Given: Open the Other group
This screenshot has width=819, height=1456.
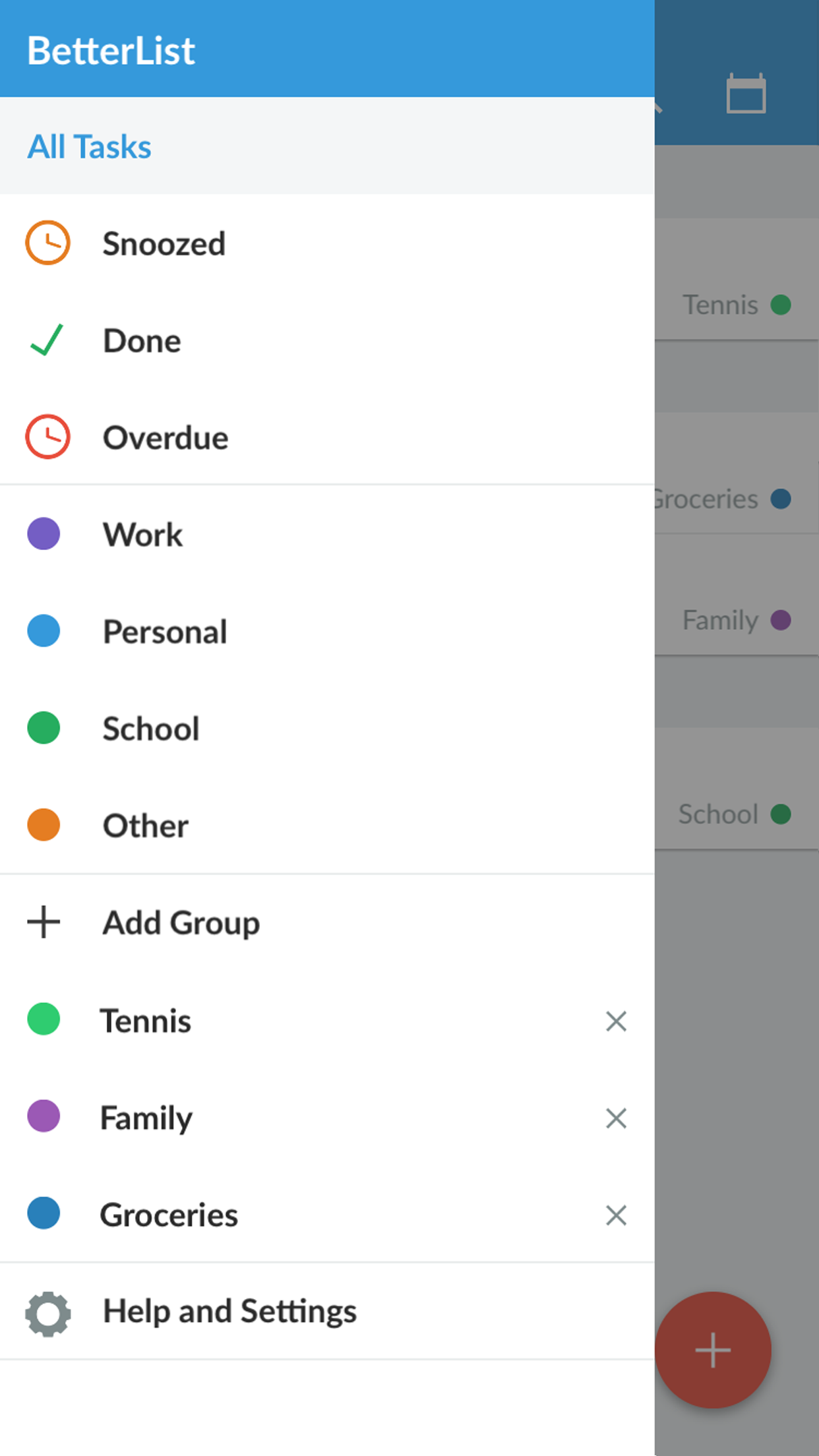Looking at the screenshot, I should (145, 826).
